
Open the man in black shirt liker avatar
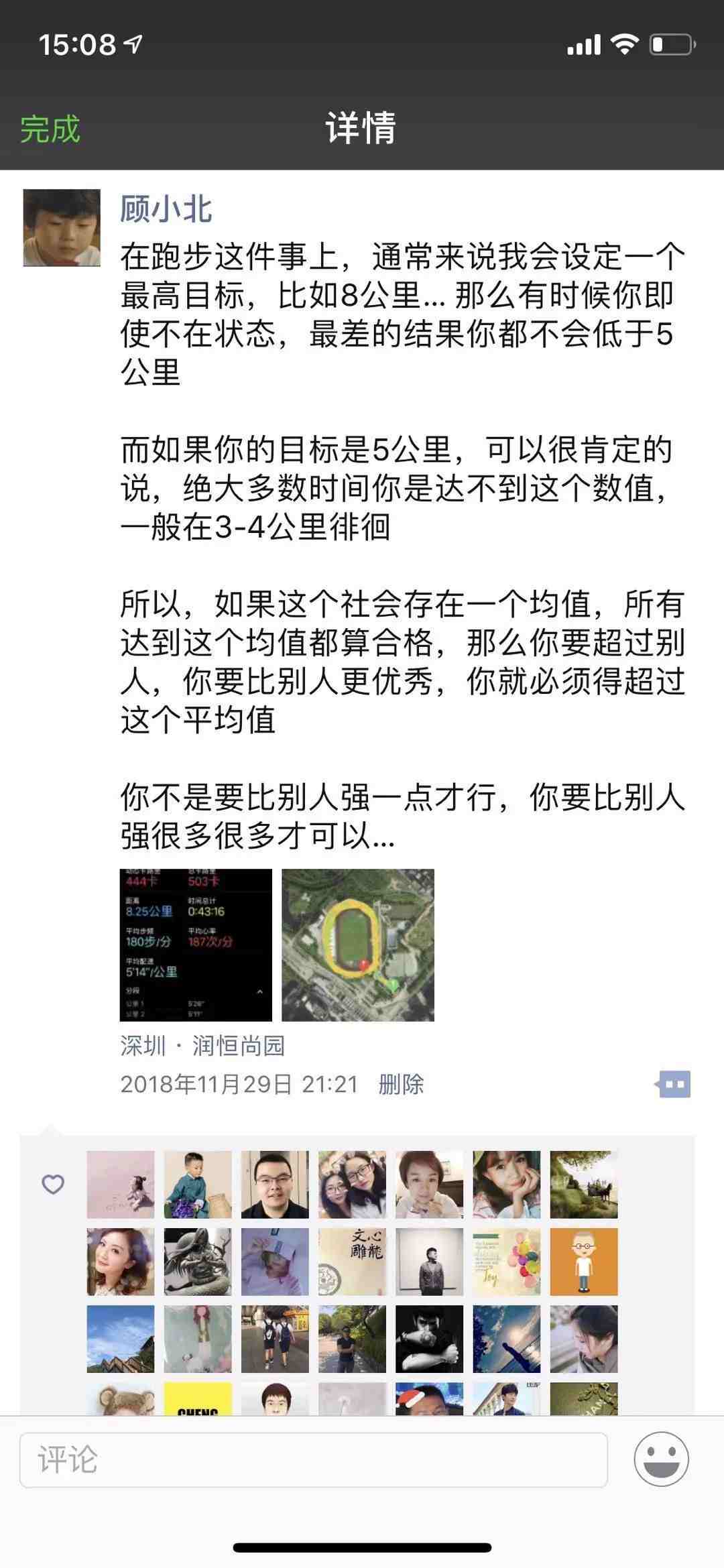coord(275,1185)
